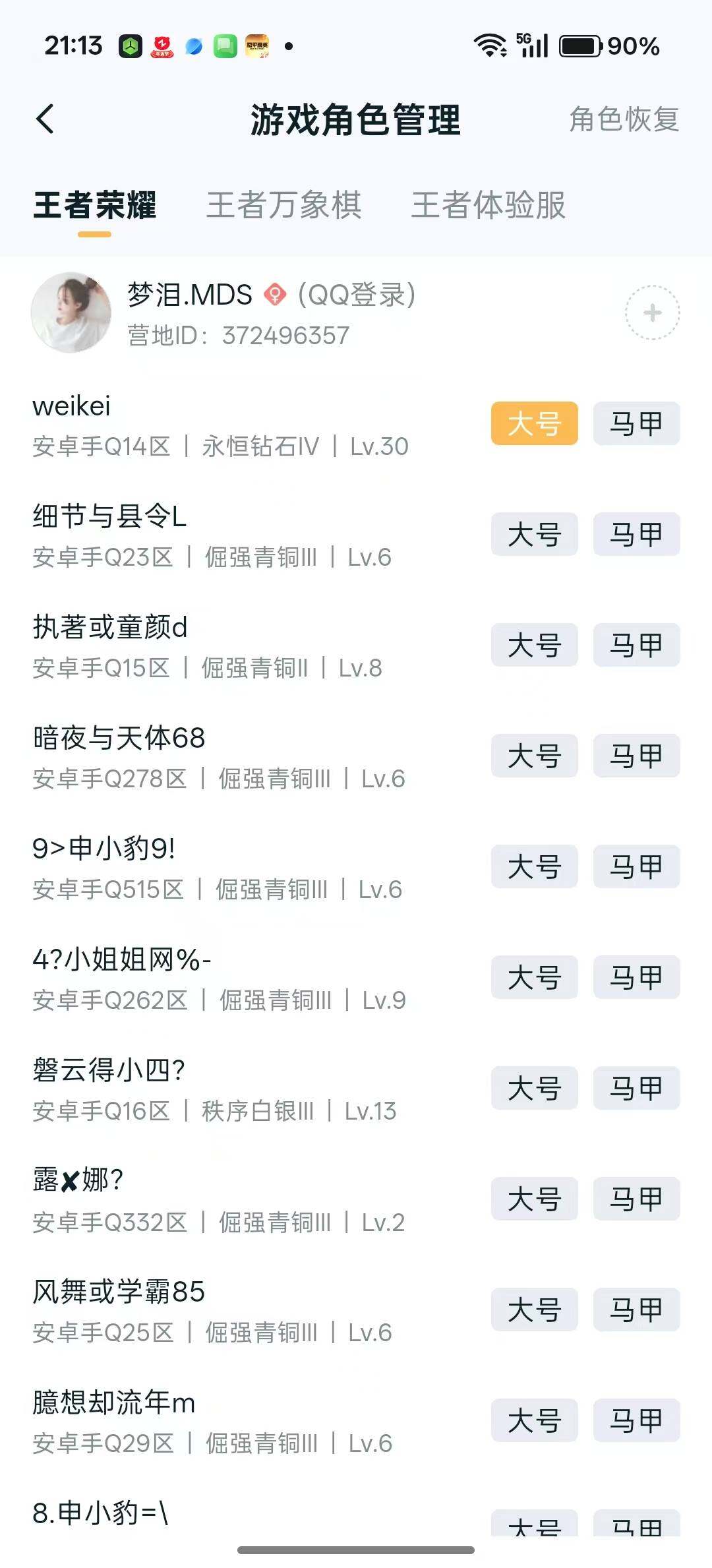Mark 细节与县令L as 大号
This screenshot has width=712, height=1568.
pyautogui.click(x=534, y=535)
